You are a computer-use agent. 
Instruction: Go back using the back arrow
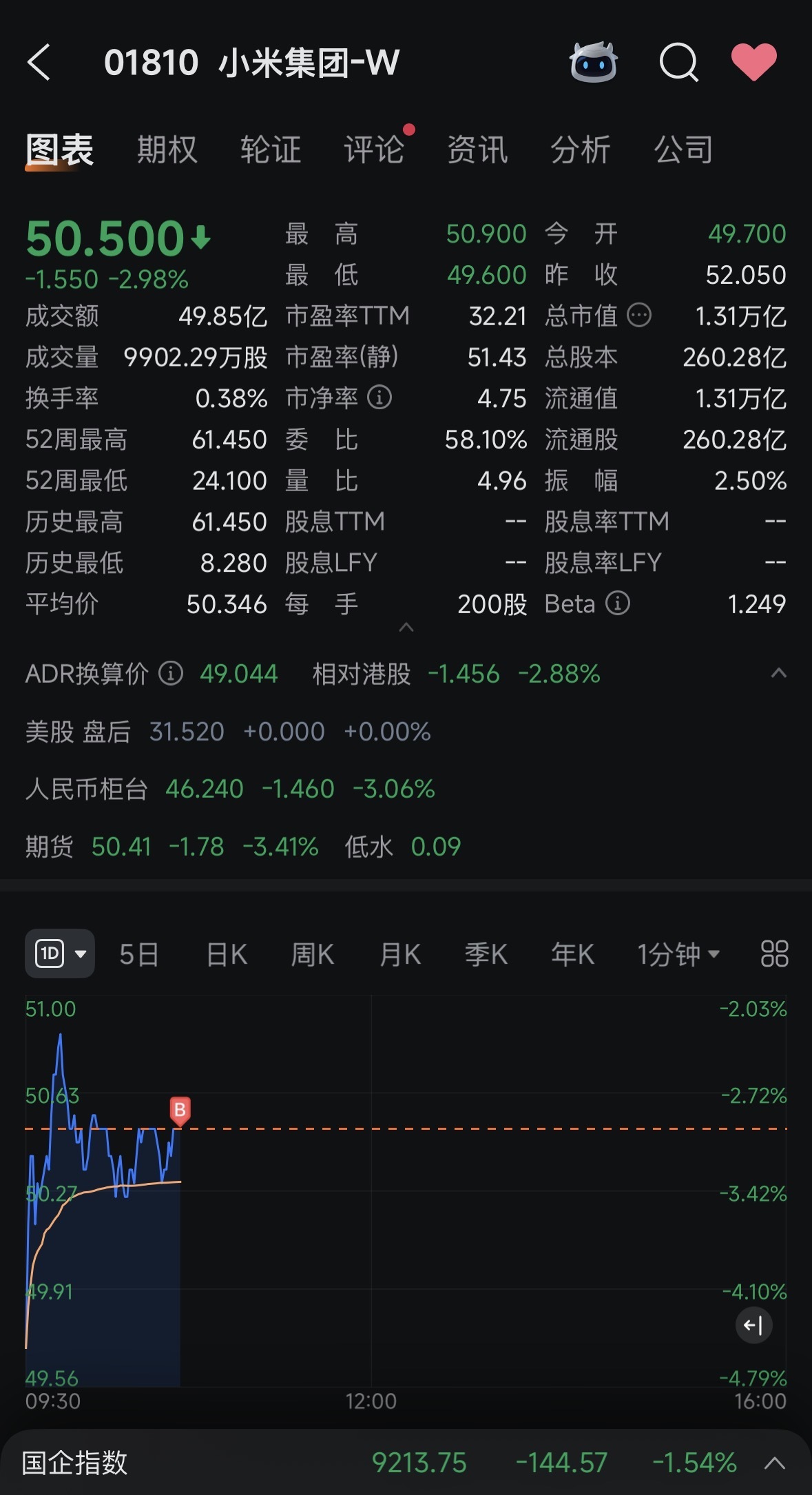click(x=39, y=63)
